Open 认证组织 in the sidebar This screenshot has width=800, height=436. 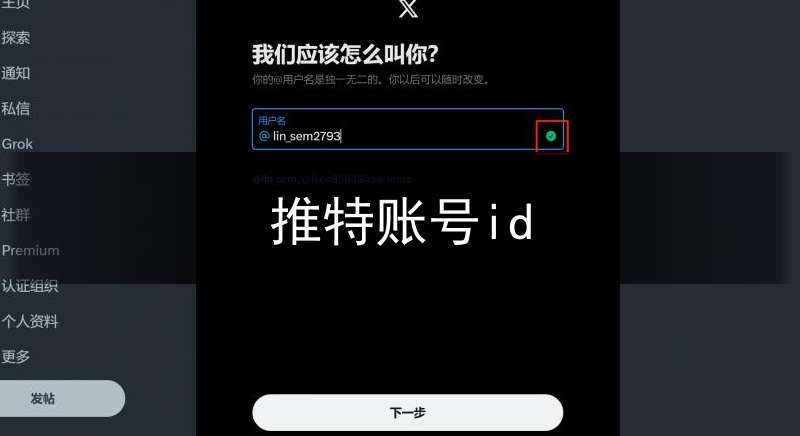point(30,287)
